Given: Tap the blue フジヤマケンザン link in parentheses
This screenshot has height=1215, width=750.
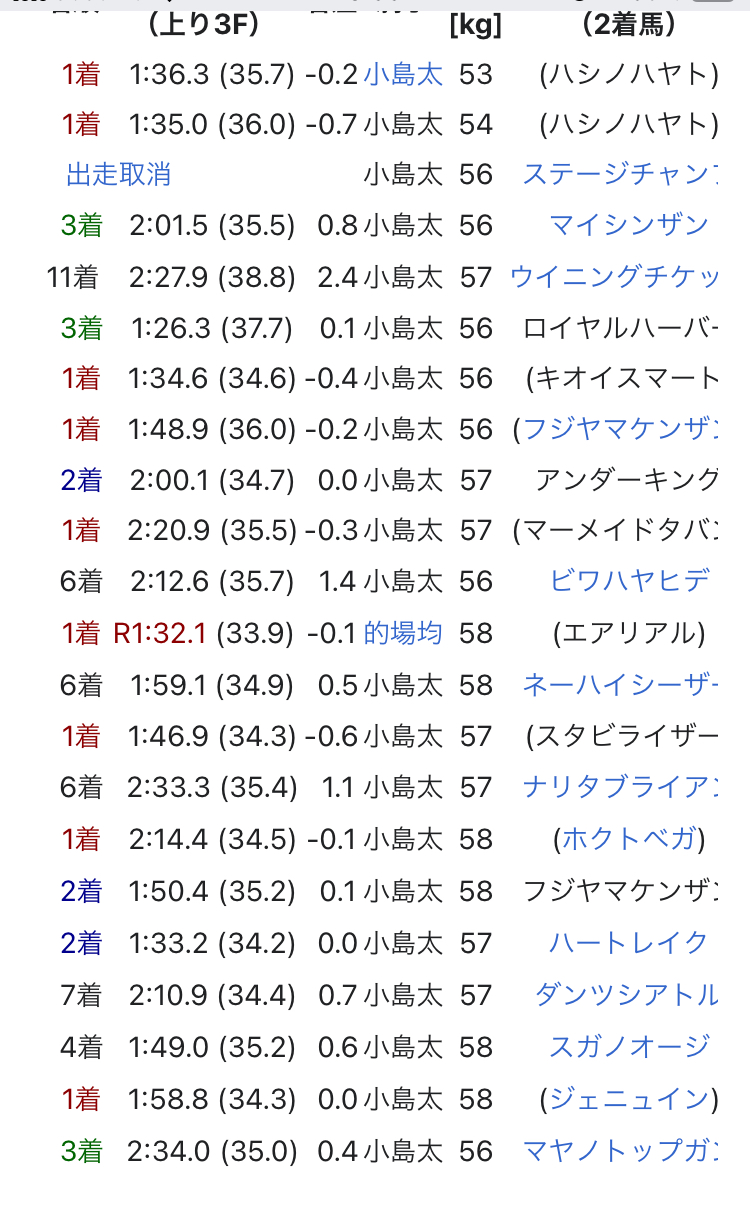Looking at the screenshot, I should coord(620,430).
